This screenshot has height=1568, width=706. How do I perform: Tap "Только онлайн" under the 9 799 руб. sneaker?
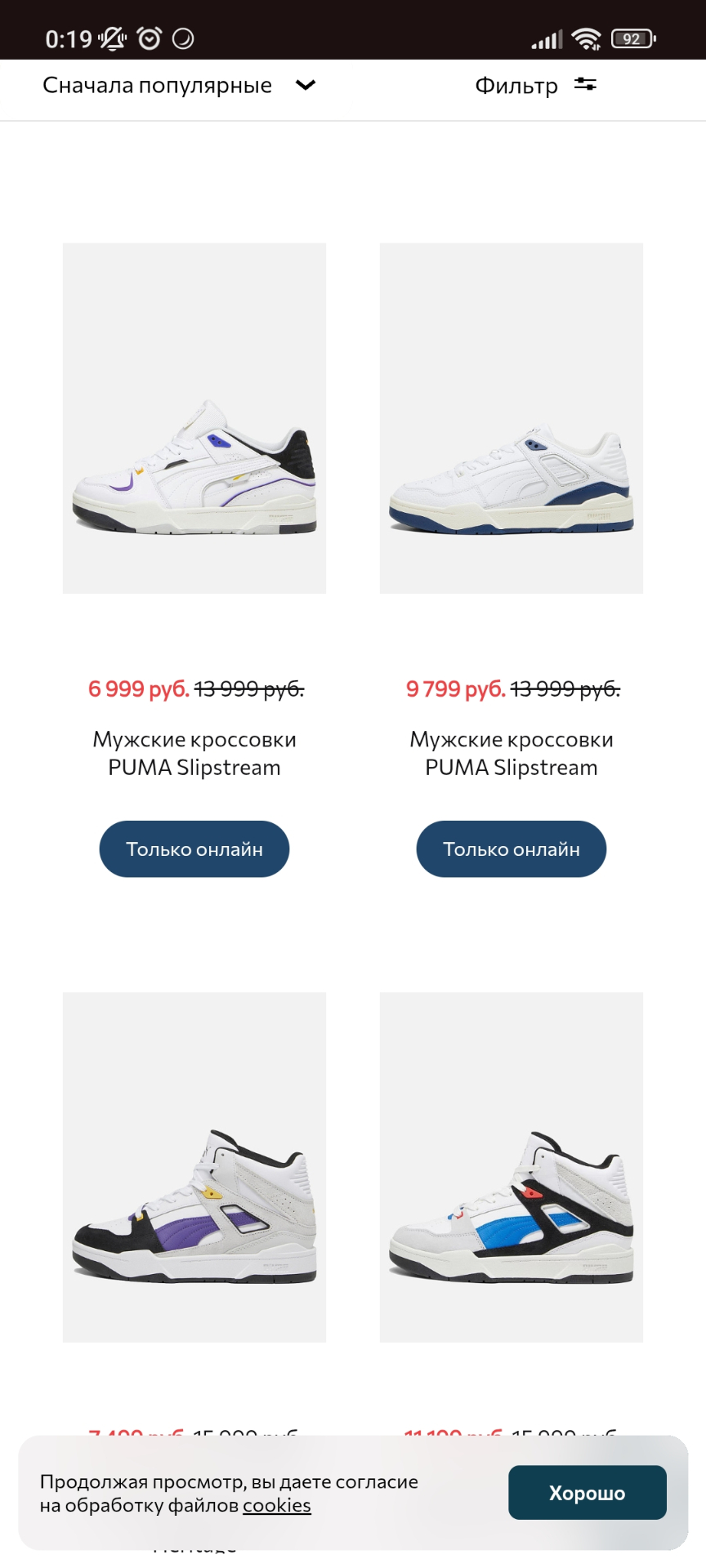tap(512, 849)
